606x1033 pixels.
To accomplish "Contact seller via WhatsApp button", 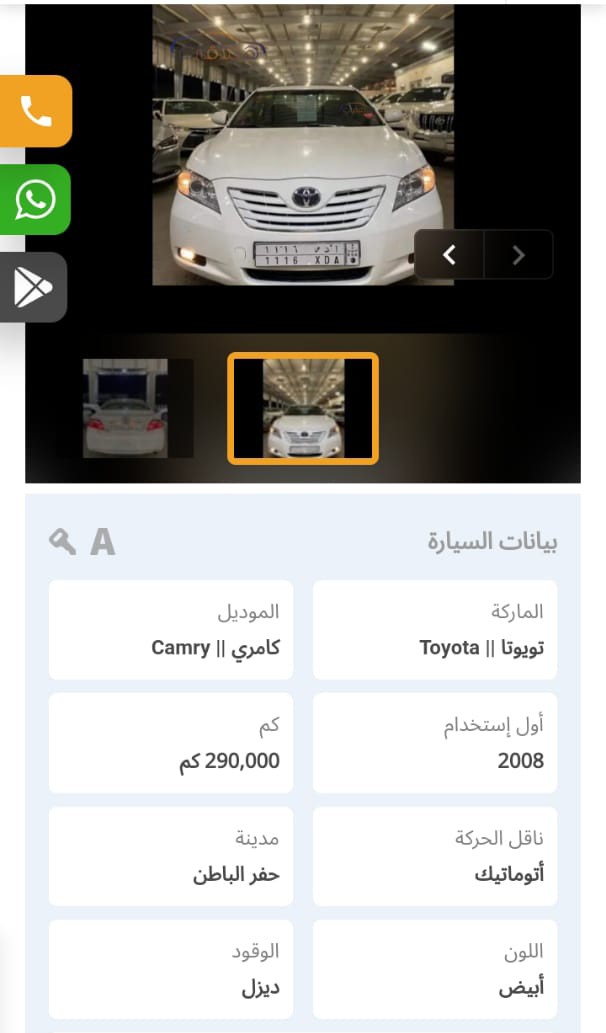I will [35, 200].
